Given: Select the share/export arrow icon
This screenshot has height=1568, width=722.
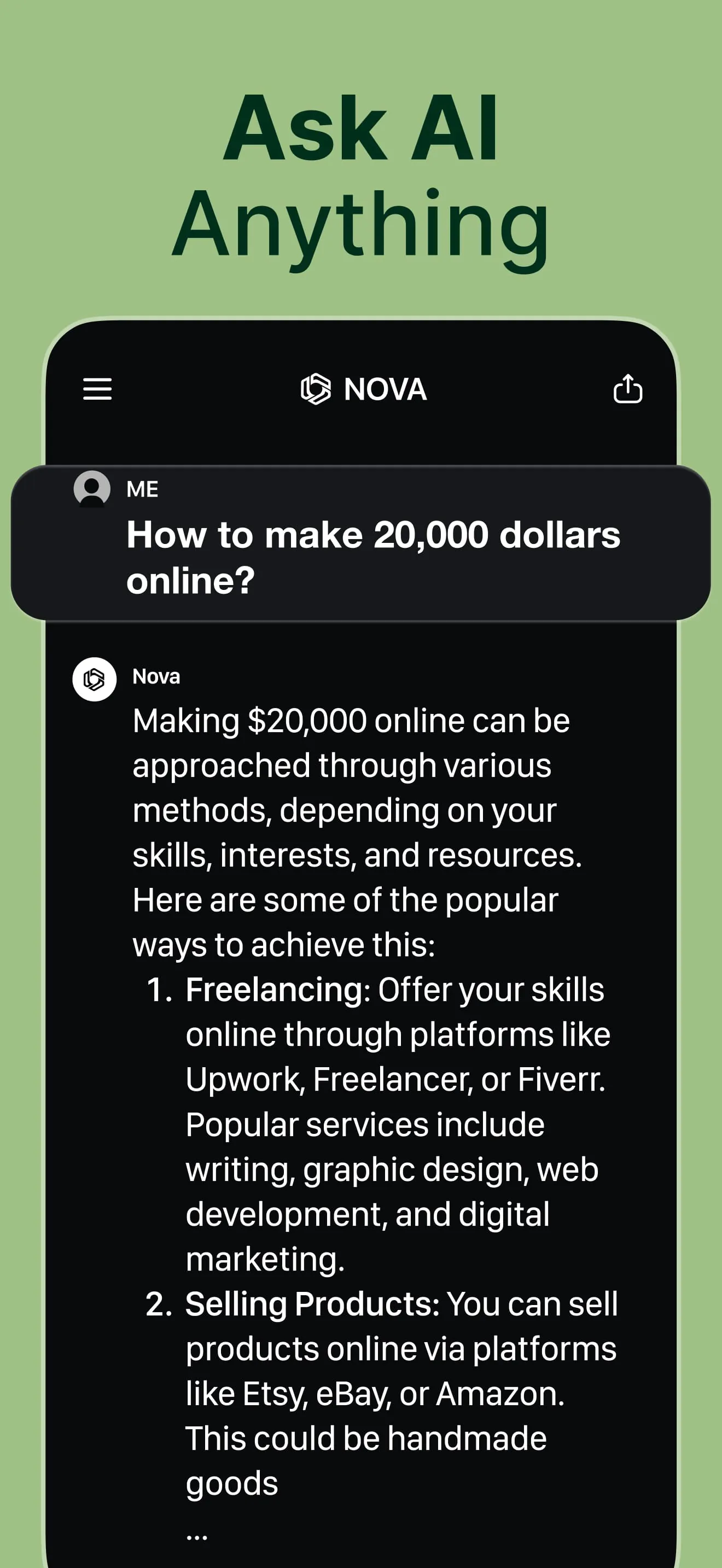Looking at the screenshot, I should pyautogui.click(x=627, y=390).
